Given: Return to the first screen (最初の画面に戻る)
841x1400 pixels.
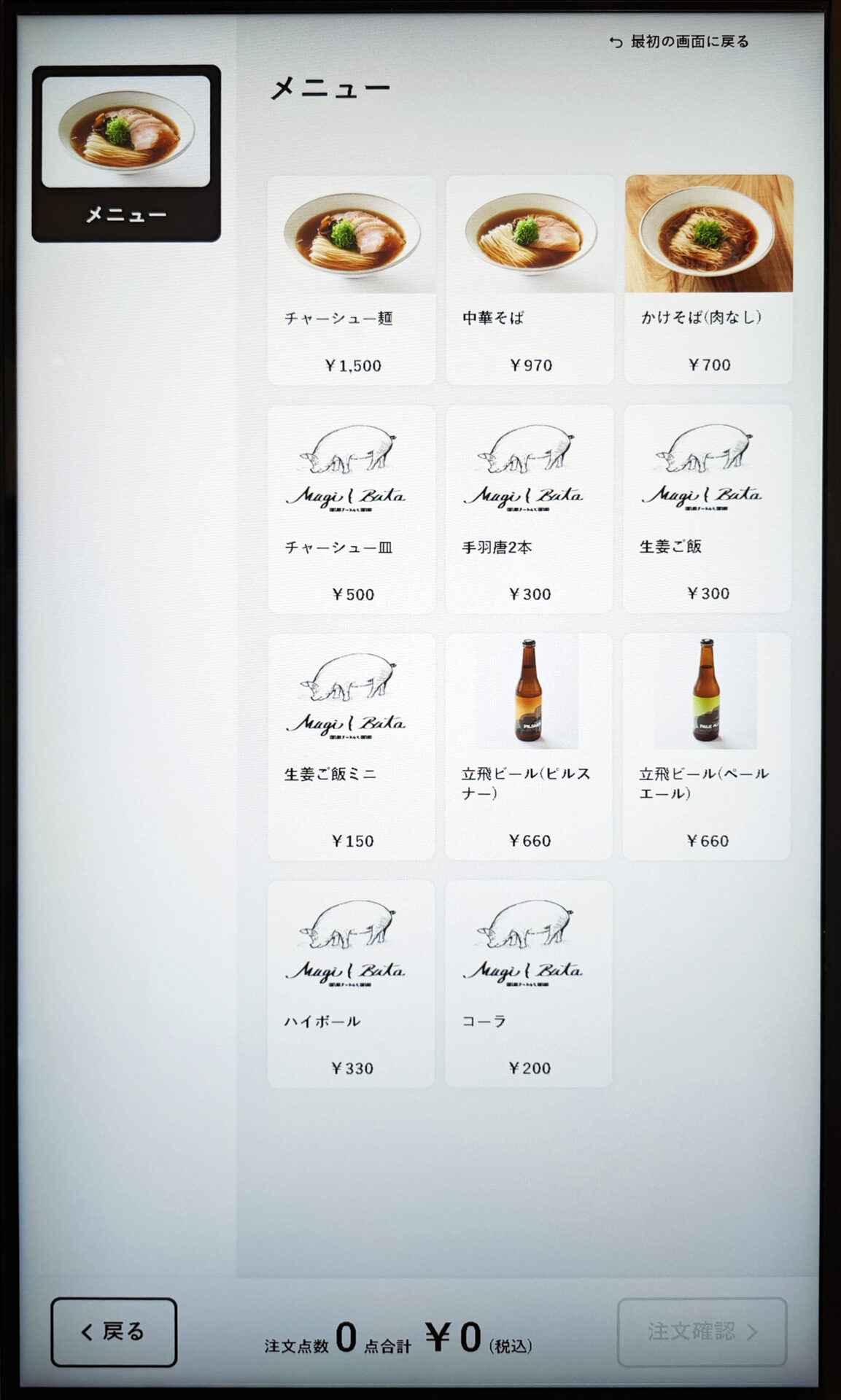Looking at the screenshot, I should coord(680,42).
